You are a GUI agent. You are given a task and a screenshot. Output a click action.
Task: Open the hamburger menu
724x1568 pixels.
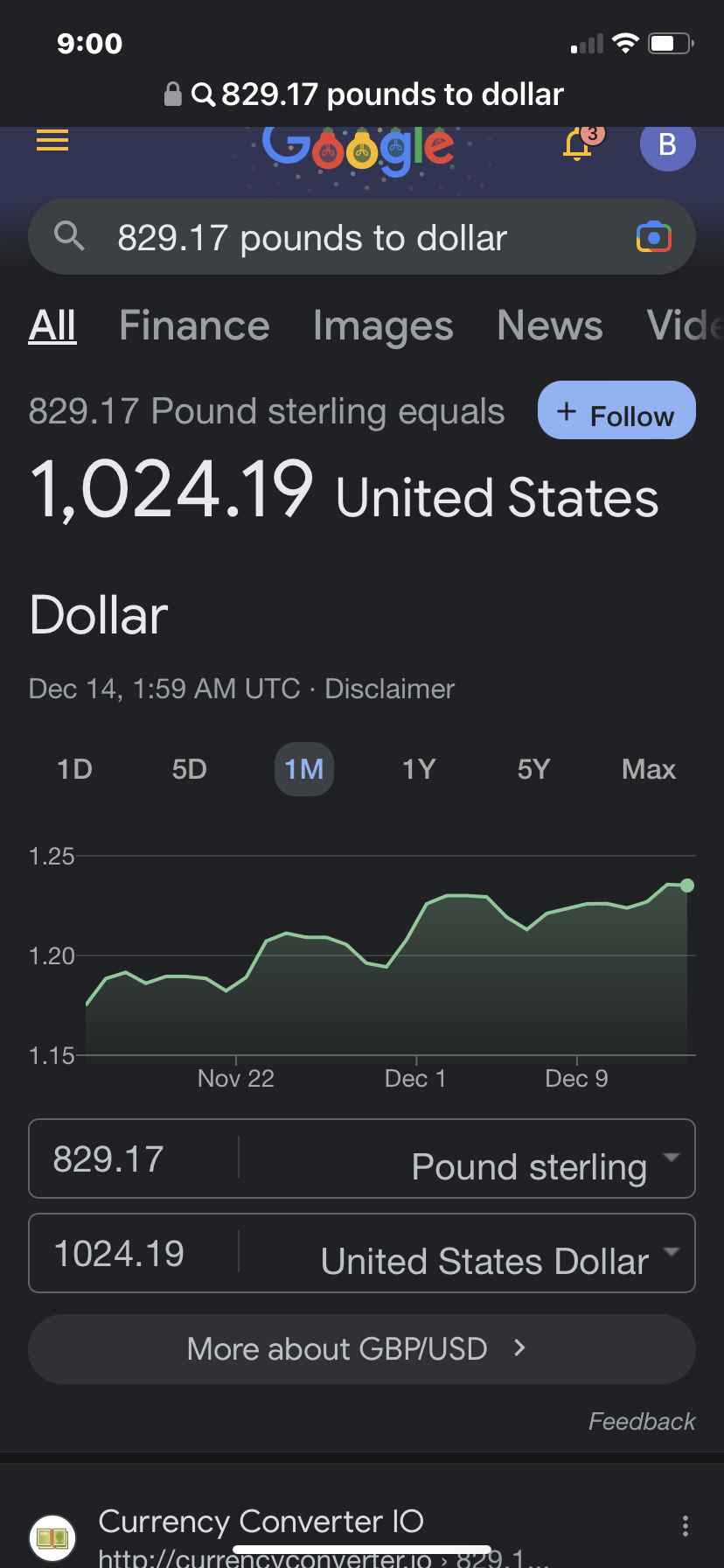[52, 140]
